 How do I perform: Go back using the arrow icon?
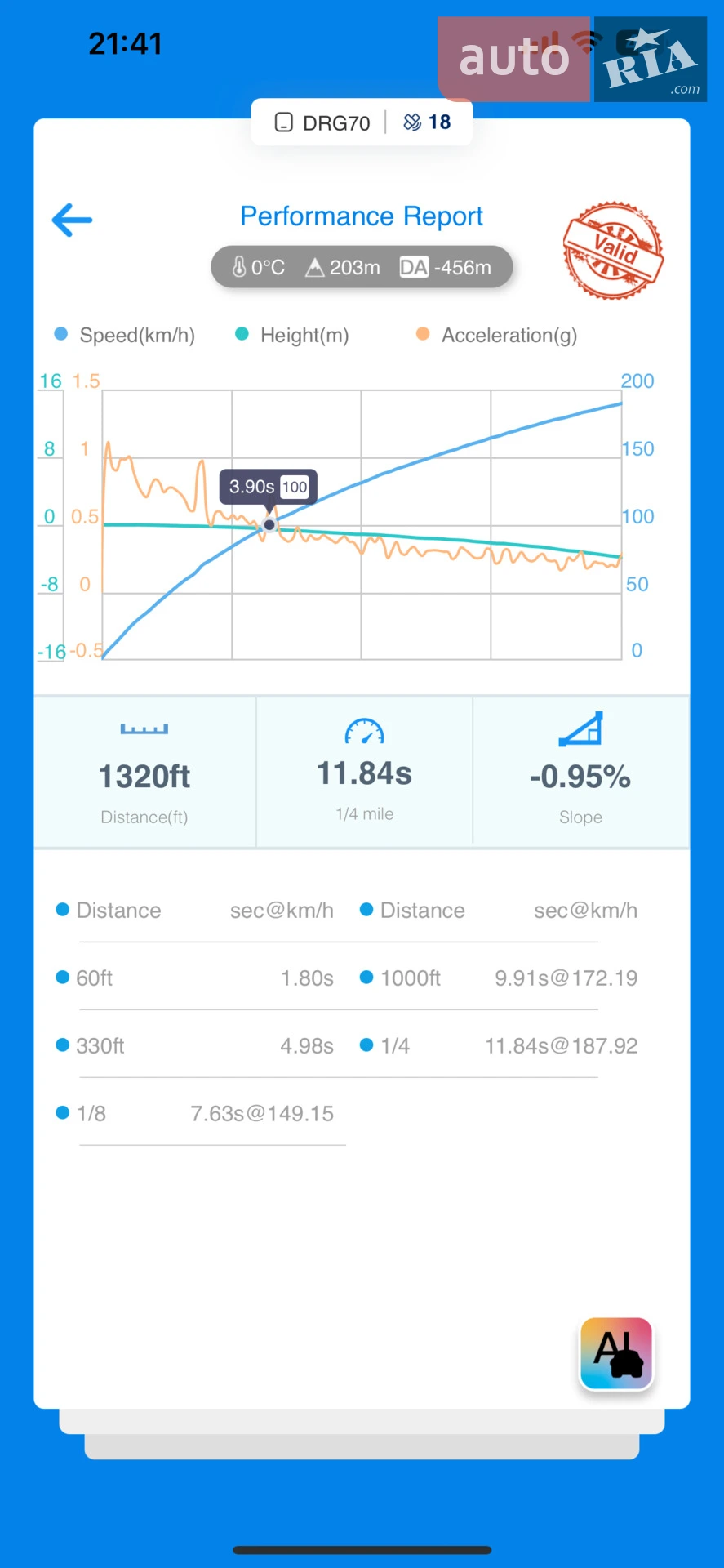pos(72,220)
